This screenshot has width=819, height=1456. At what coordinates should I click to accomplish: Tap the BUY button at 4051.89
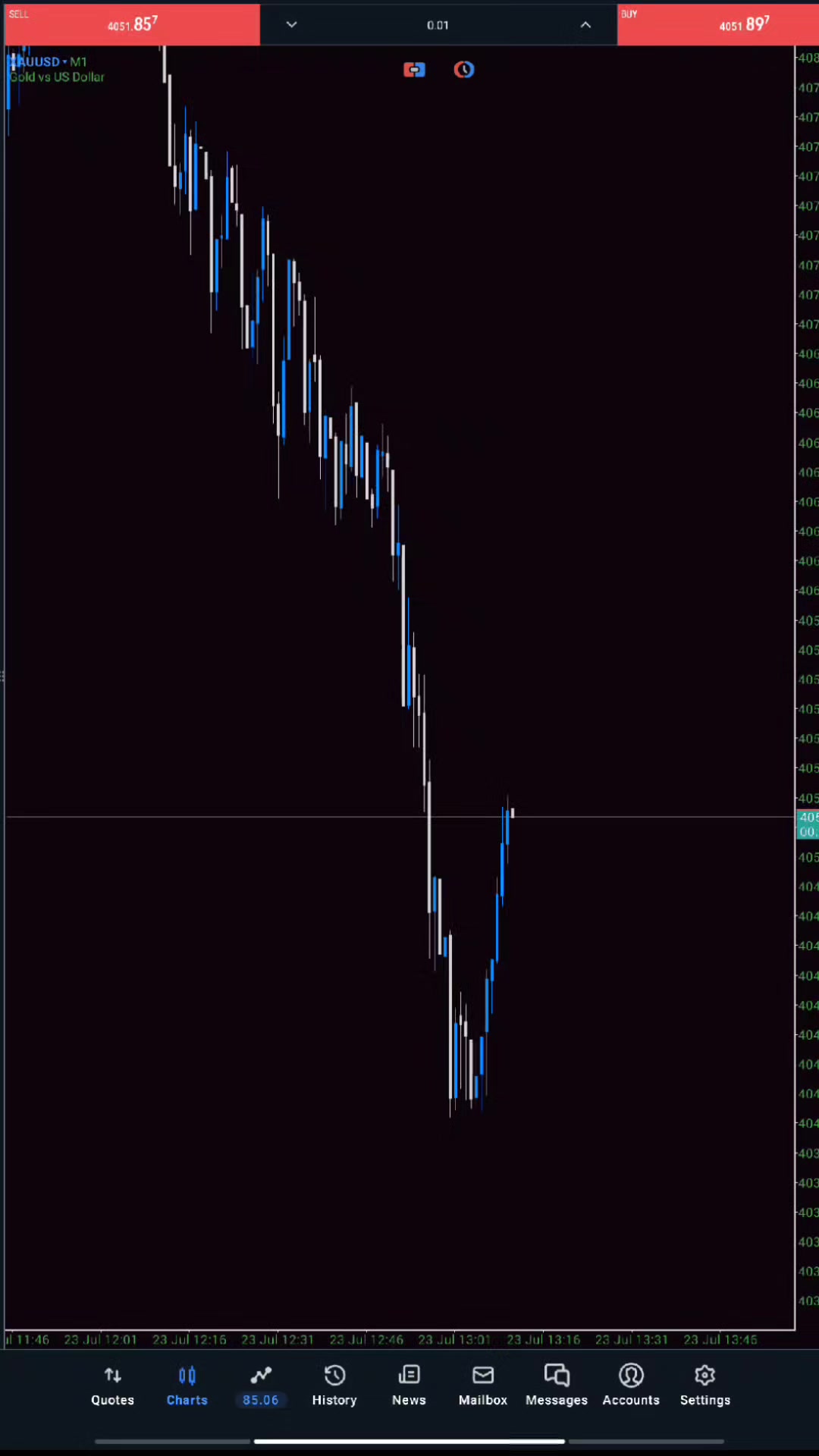pos(717,24)
